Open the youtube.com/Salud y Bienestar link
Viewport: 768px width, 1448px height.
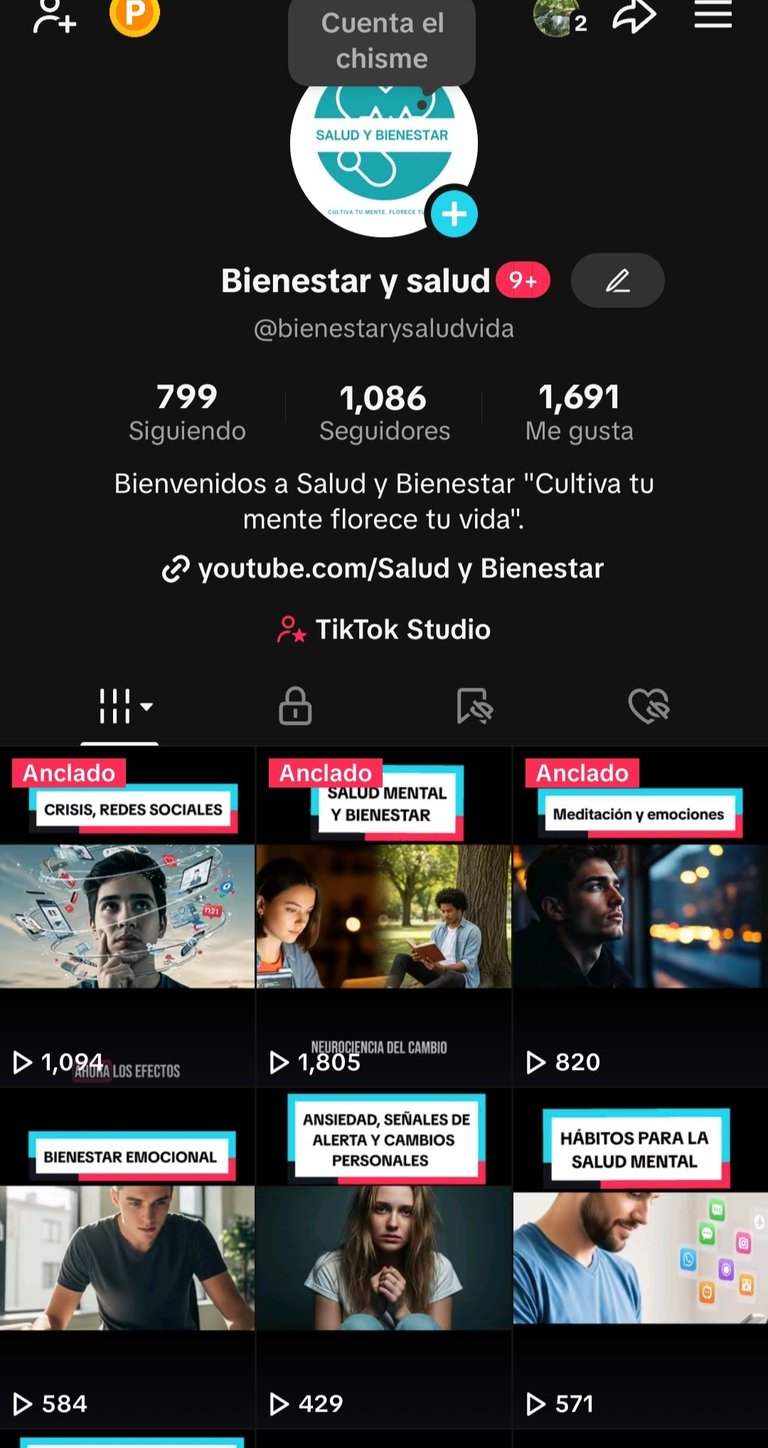(384, 569)
